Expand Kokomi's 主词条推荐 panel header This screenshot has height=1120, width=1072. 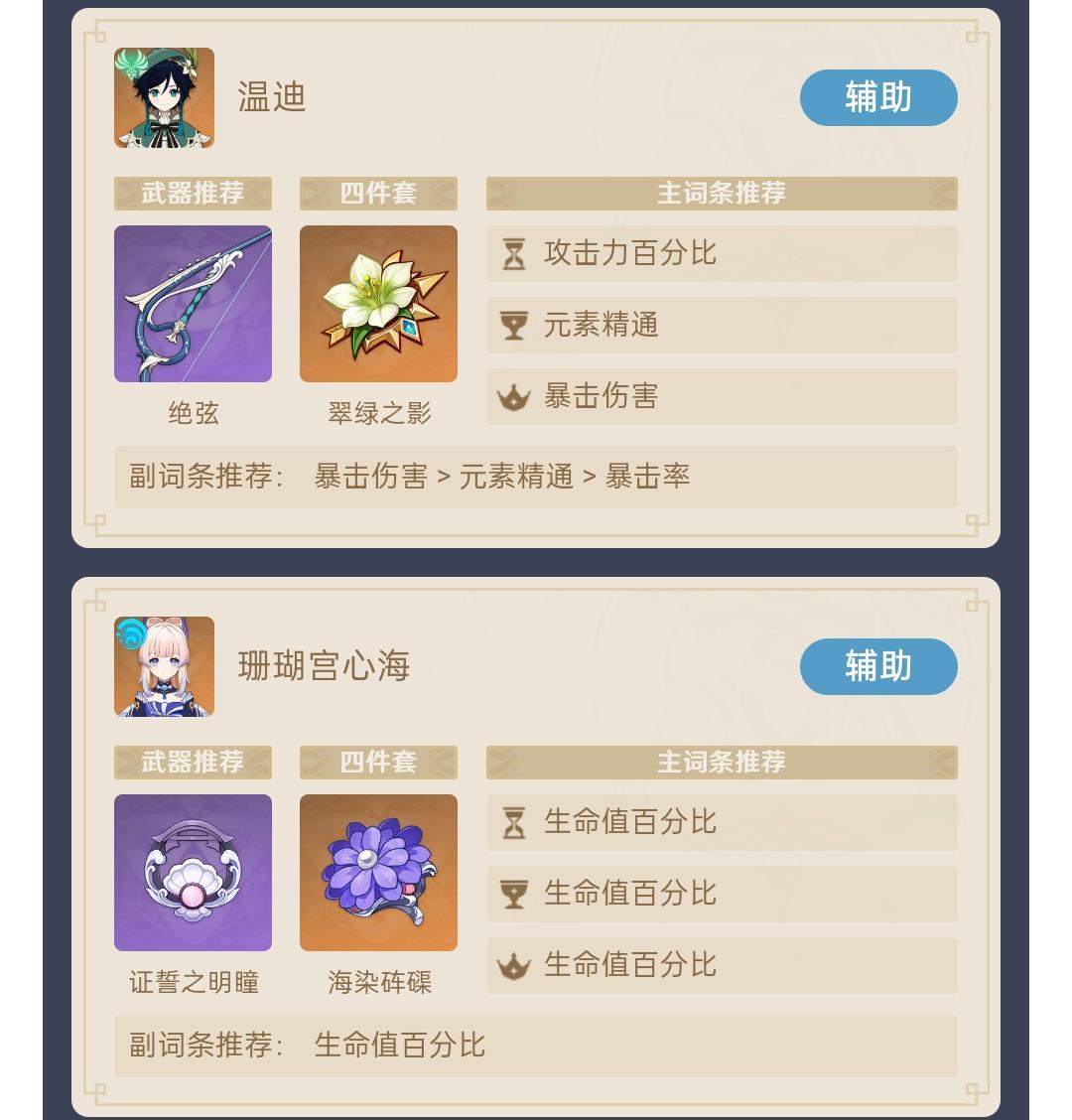722,762
